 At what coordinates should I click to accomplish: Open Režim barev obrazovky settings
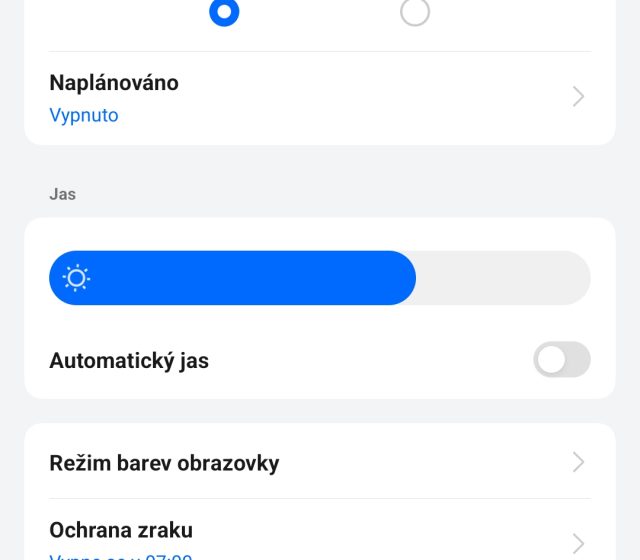319,463
